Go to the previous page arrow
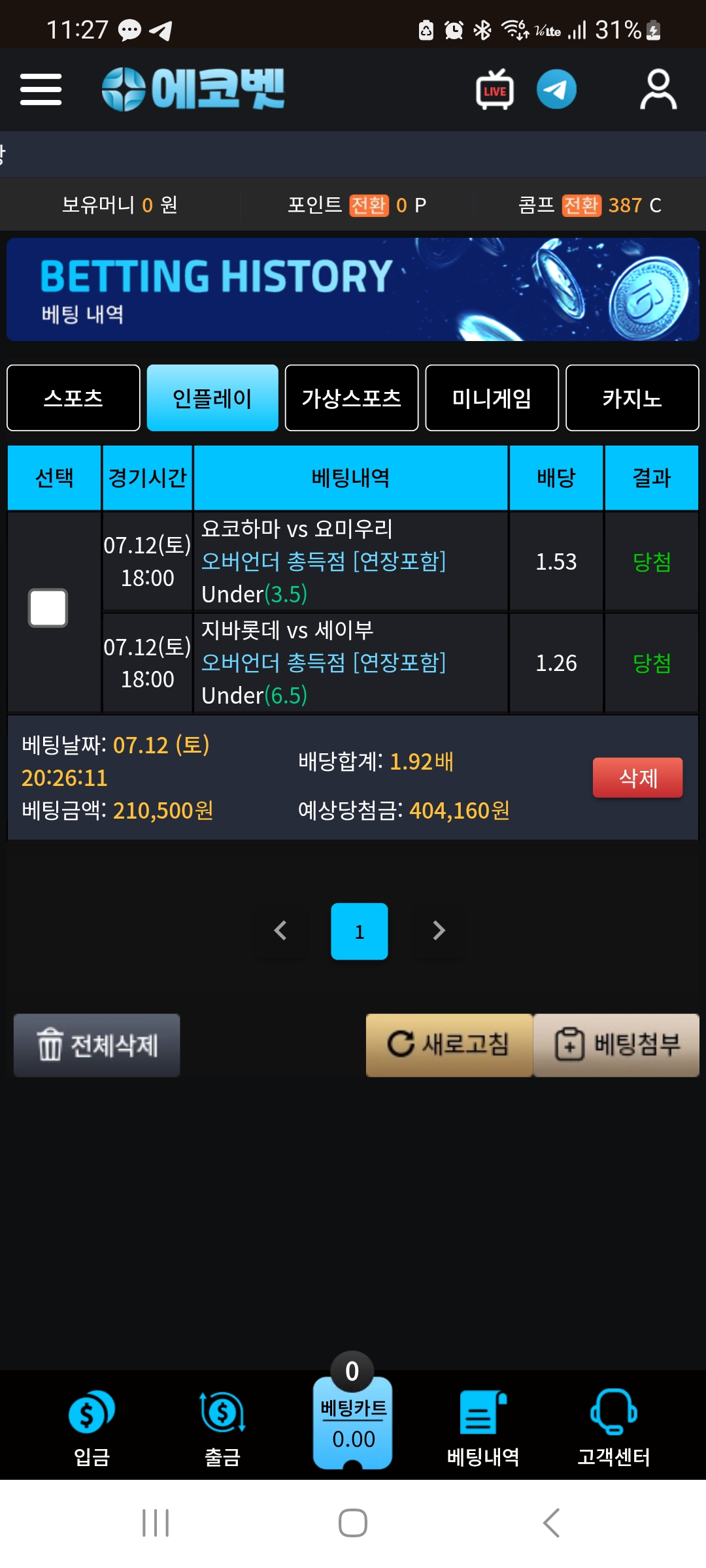Viewport: 706px width, 1568px height. (280, 930)
